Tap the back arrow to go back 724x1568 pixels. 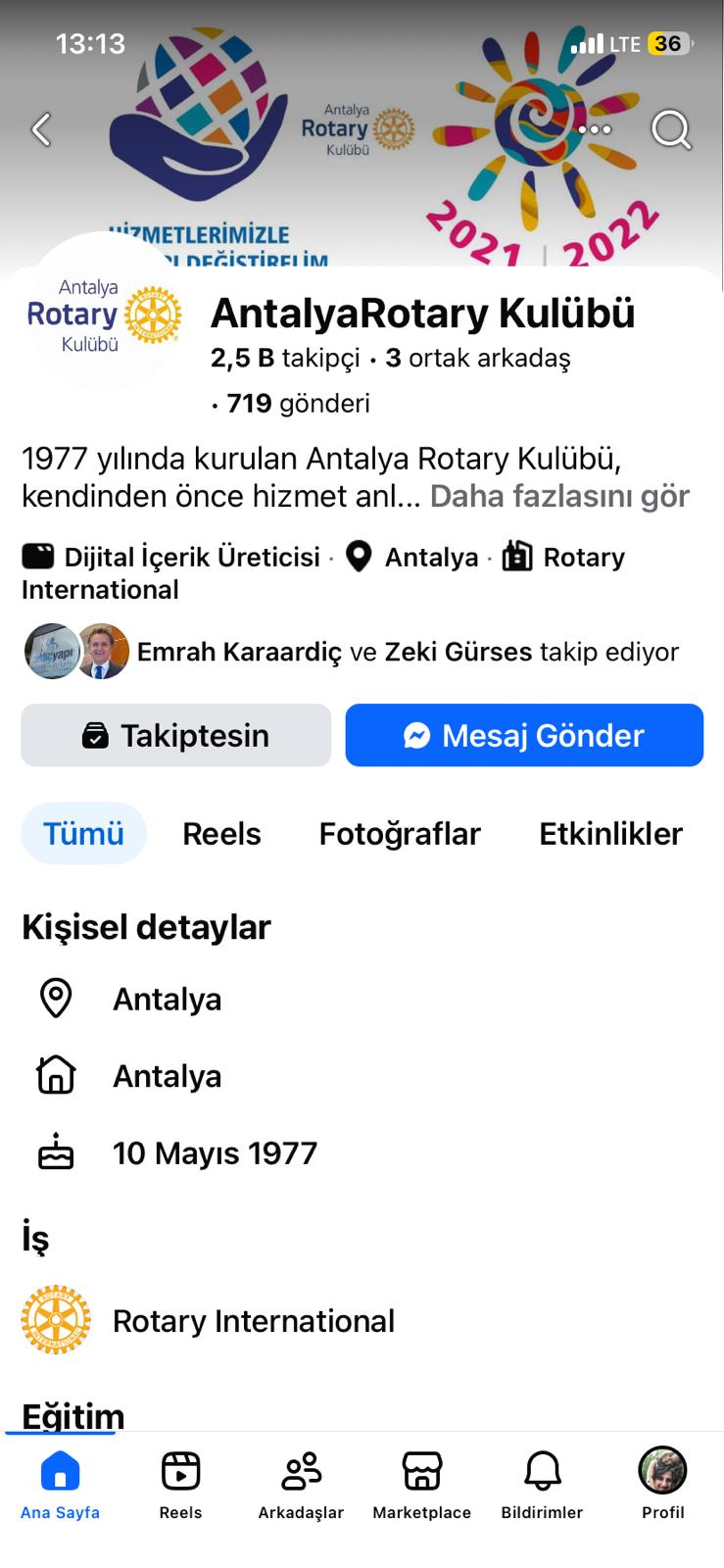click(x=41, y=128)
